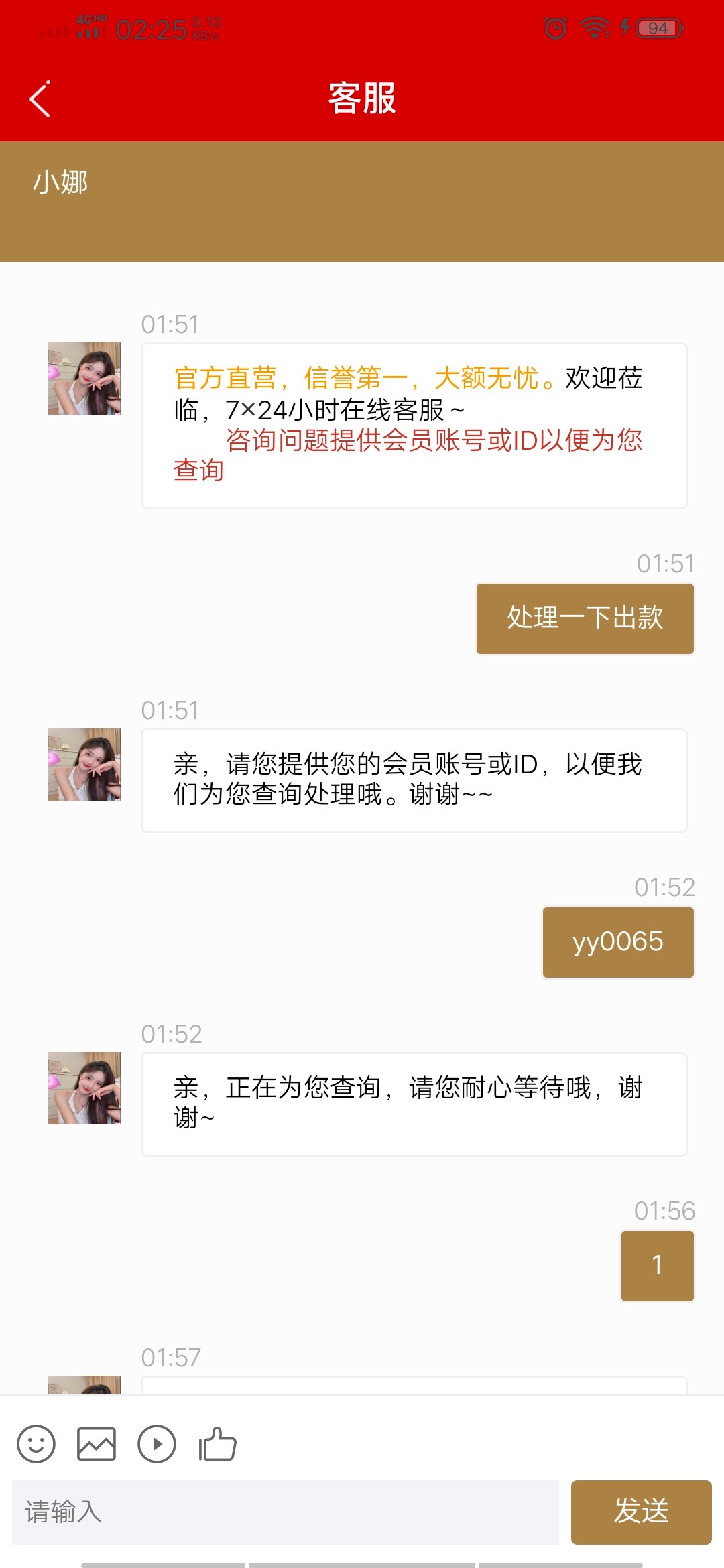Select the 处理一下出款 message bubble

pos(585,618)
